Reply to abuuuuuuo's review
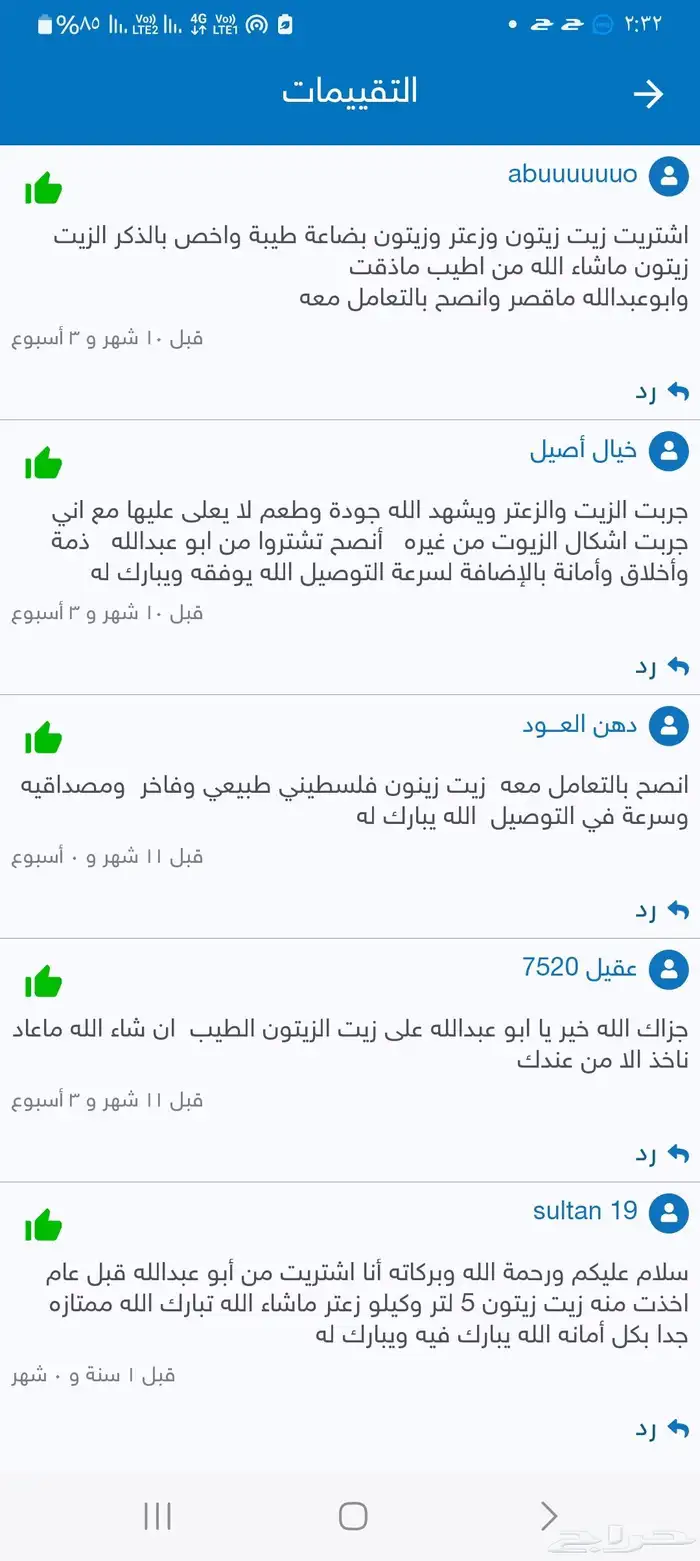The height and width of the screenshot is (1561, 700). 662,391
